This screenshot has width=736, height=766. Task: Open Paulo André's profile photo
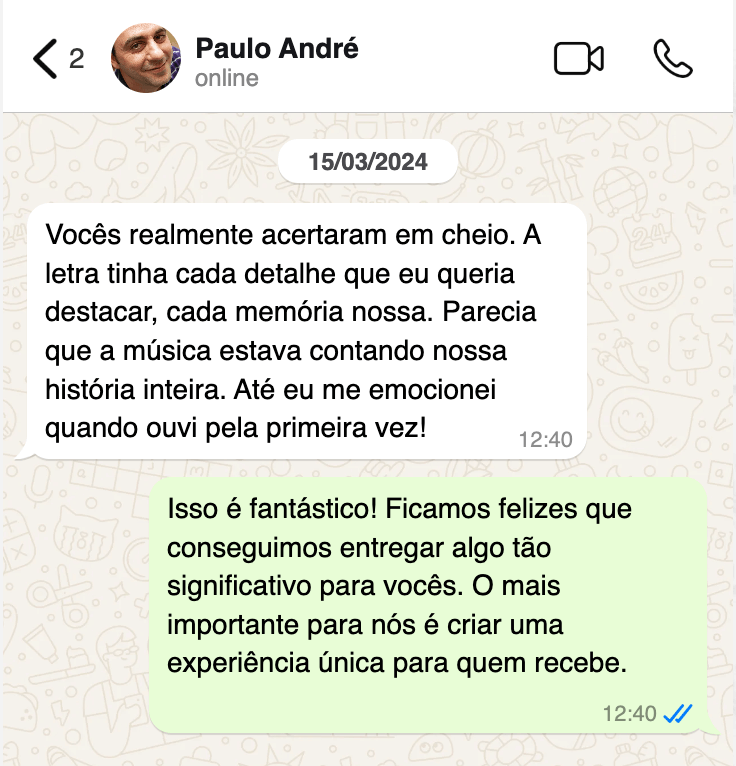click(146, 59)
